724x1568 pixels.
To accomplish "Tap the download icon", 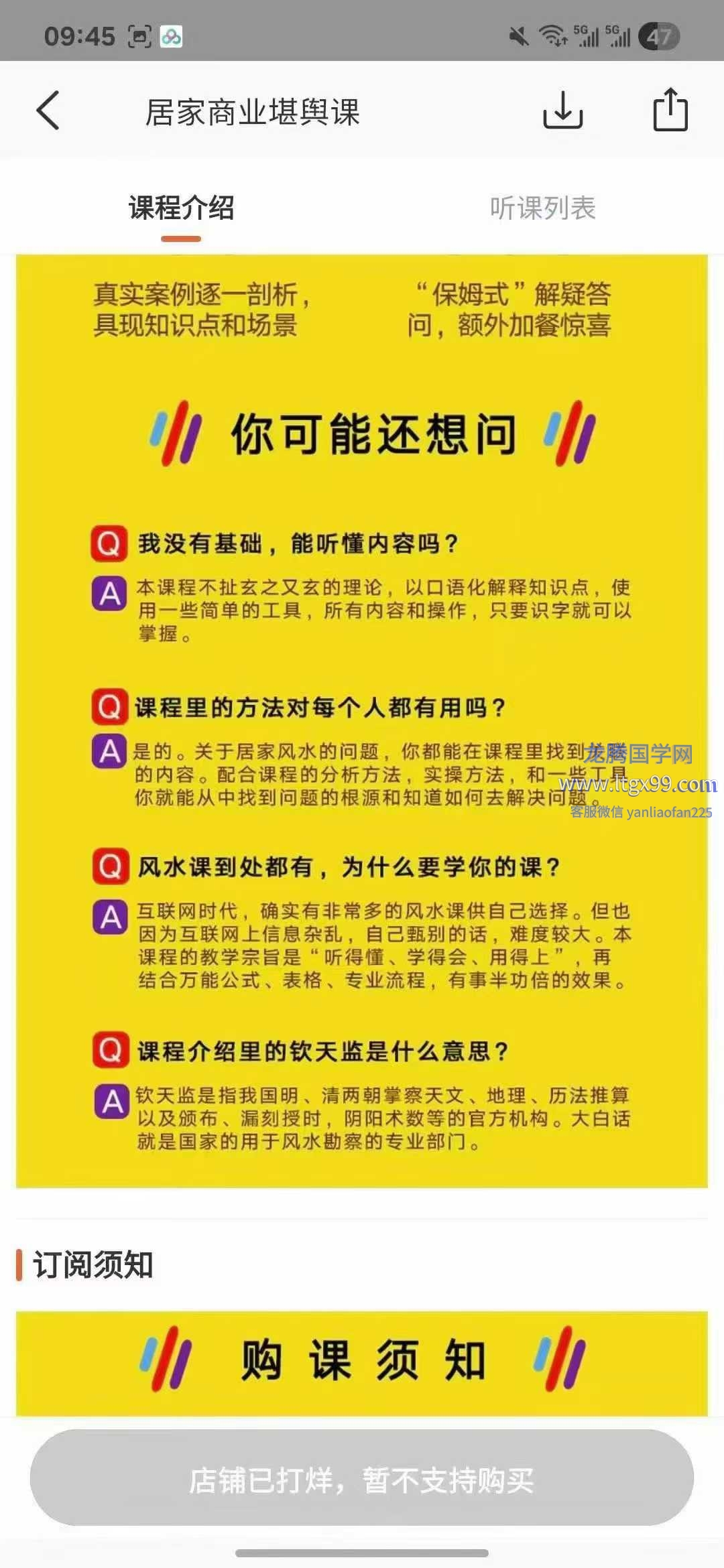I will tap(562, 111).
